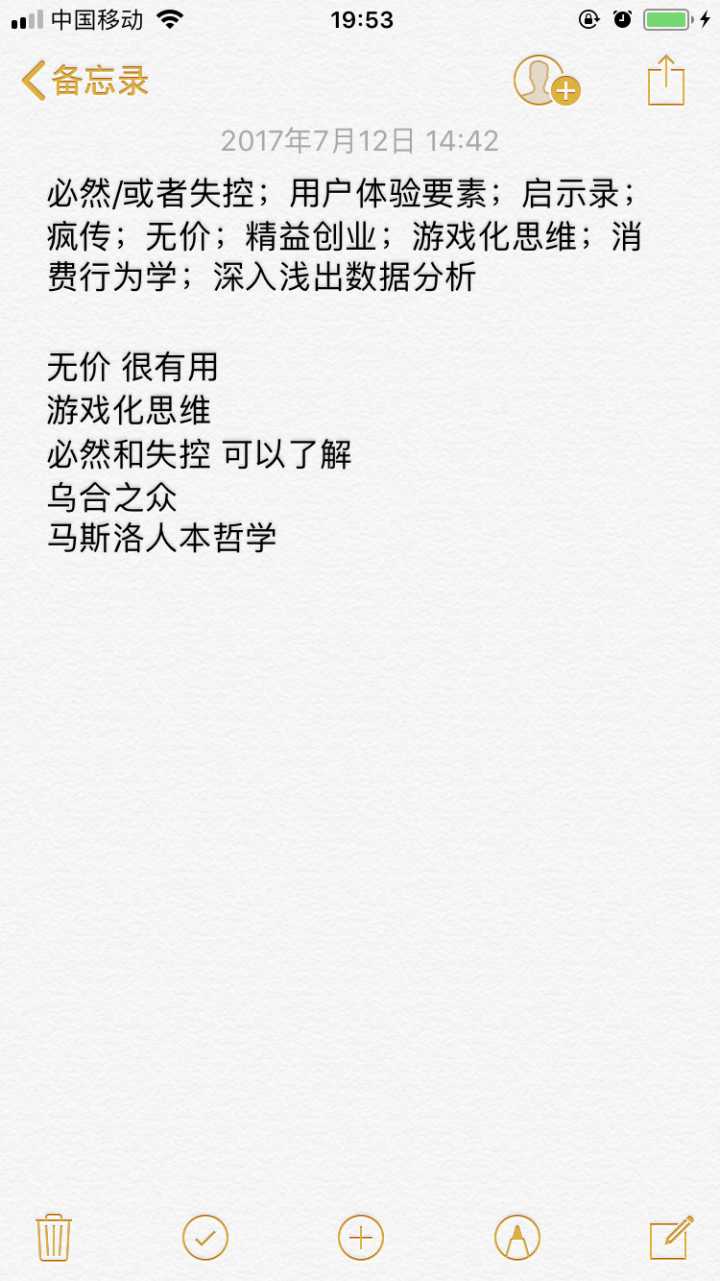This screenshot has width=720, height=1281.
Task: Go back to 备忘录 list
Action: click(x=85, y=81)
